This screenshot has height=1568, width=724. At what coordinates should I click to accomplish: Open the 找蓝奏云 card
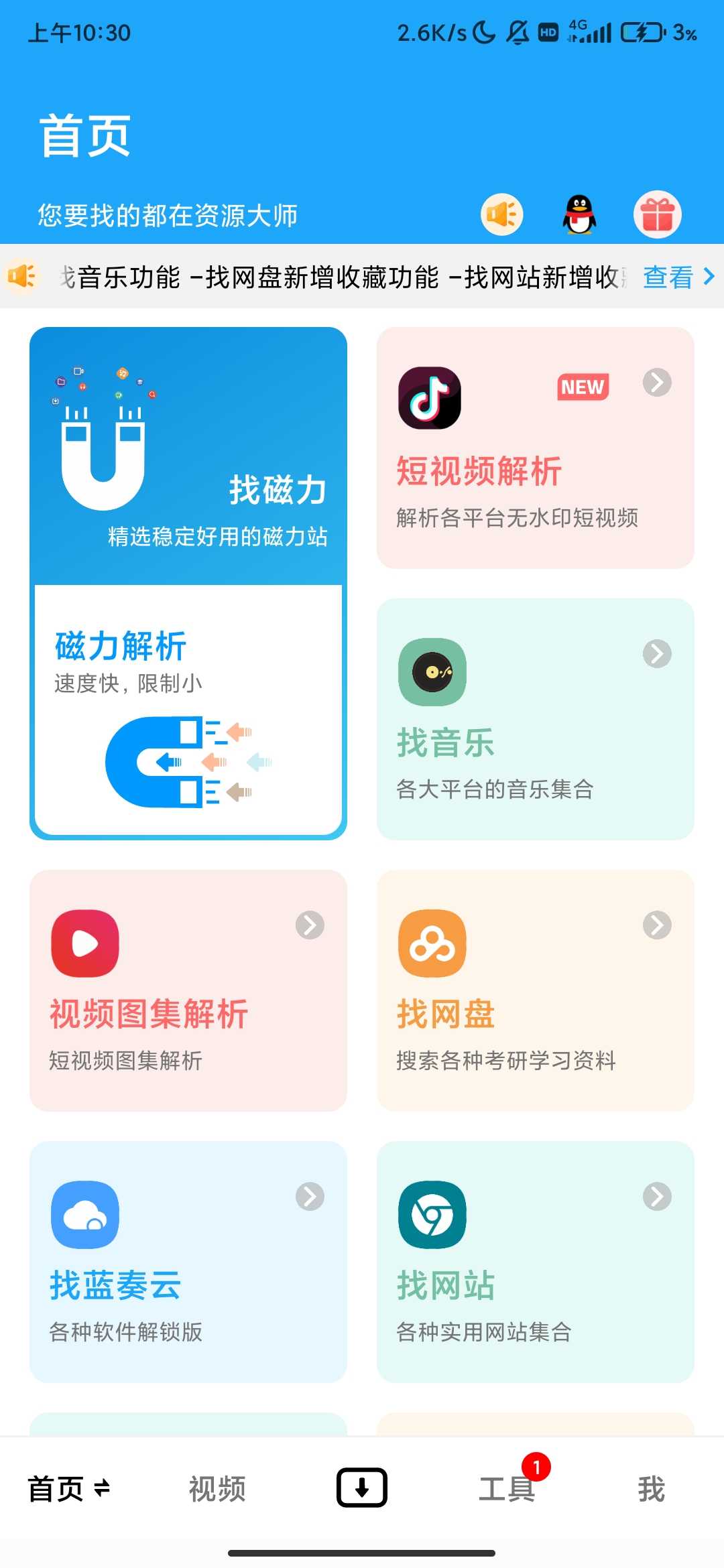pos(188,1262)
